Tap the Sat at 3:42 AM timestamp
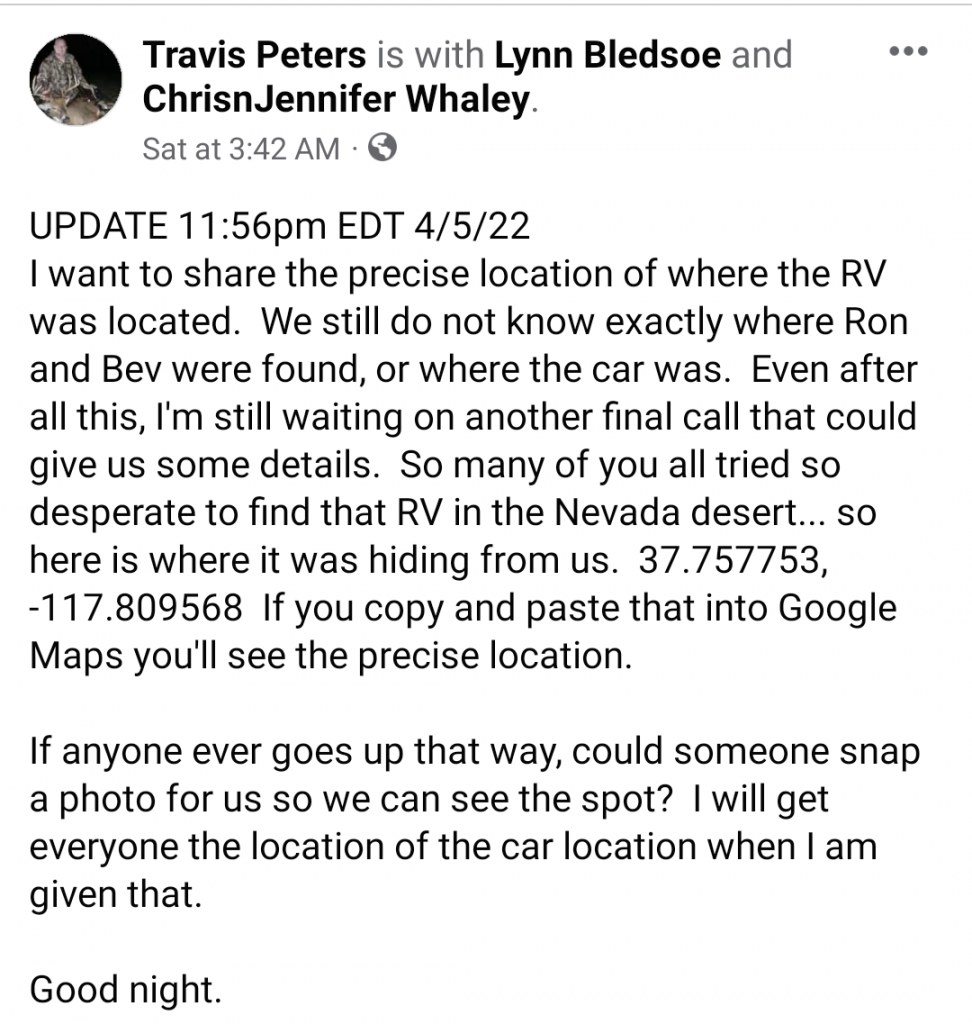Viewport: 972px width, 1024px height. tap(240, 149)
